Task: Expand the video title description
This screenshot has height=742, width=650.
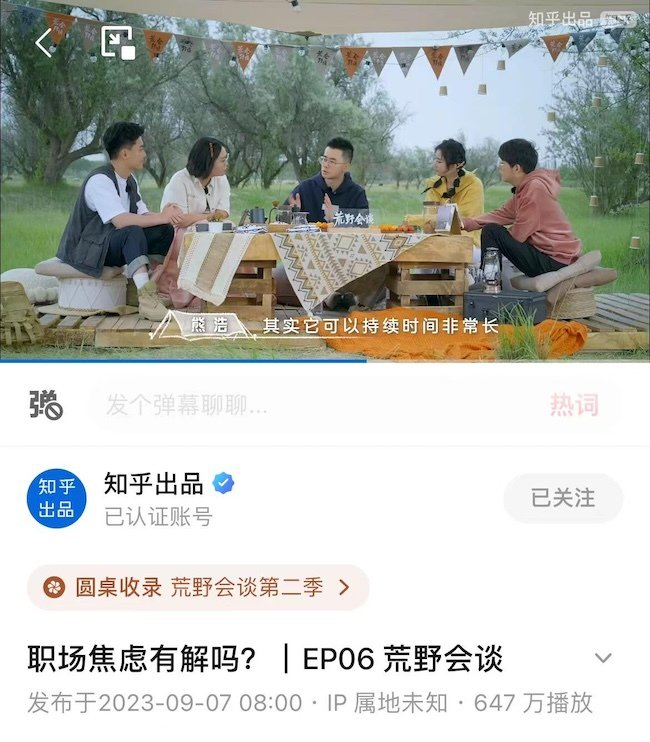Action: 603,658
